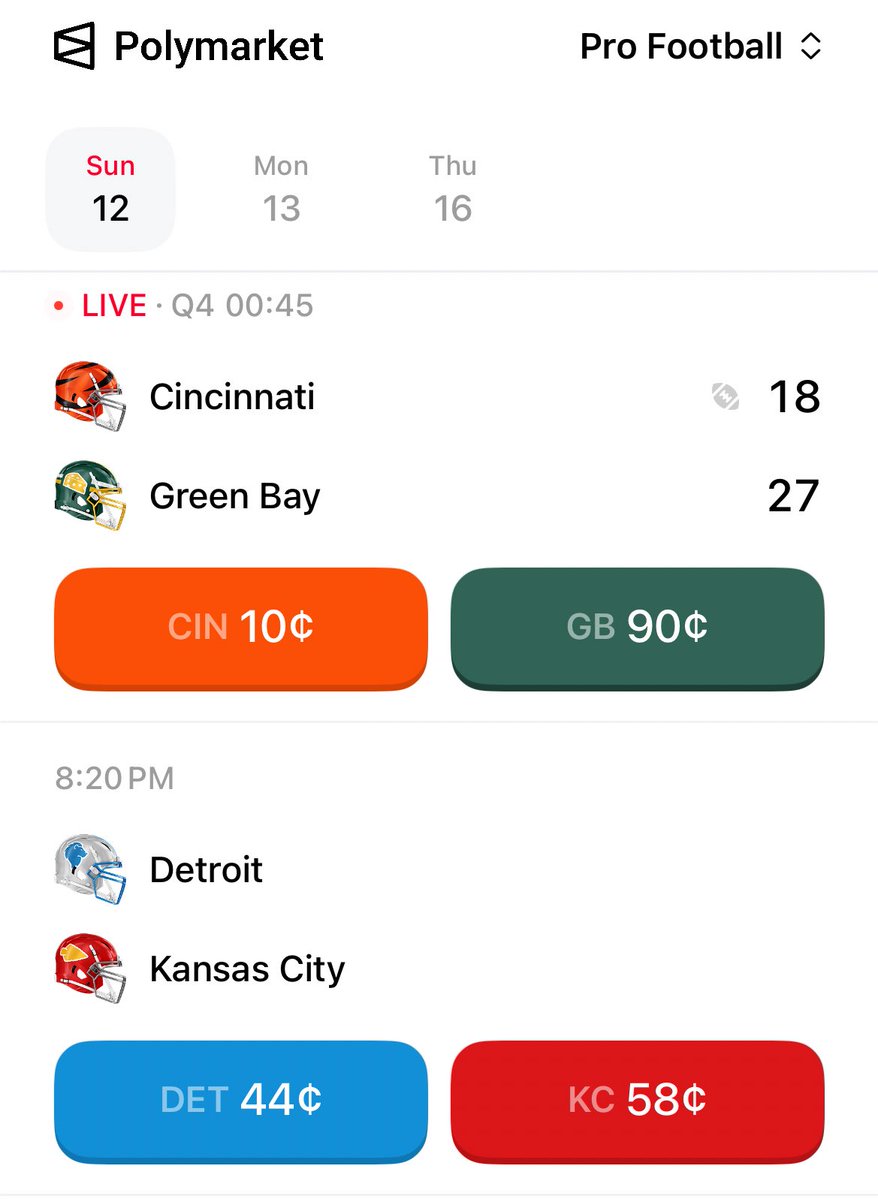
Task: Buy Green Bay at 90¢
Action: 637,627
